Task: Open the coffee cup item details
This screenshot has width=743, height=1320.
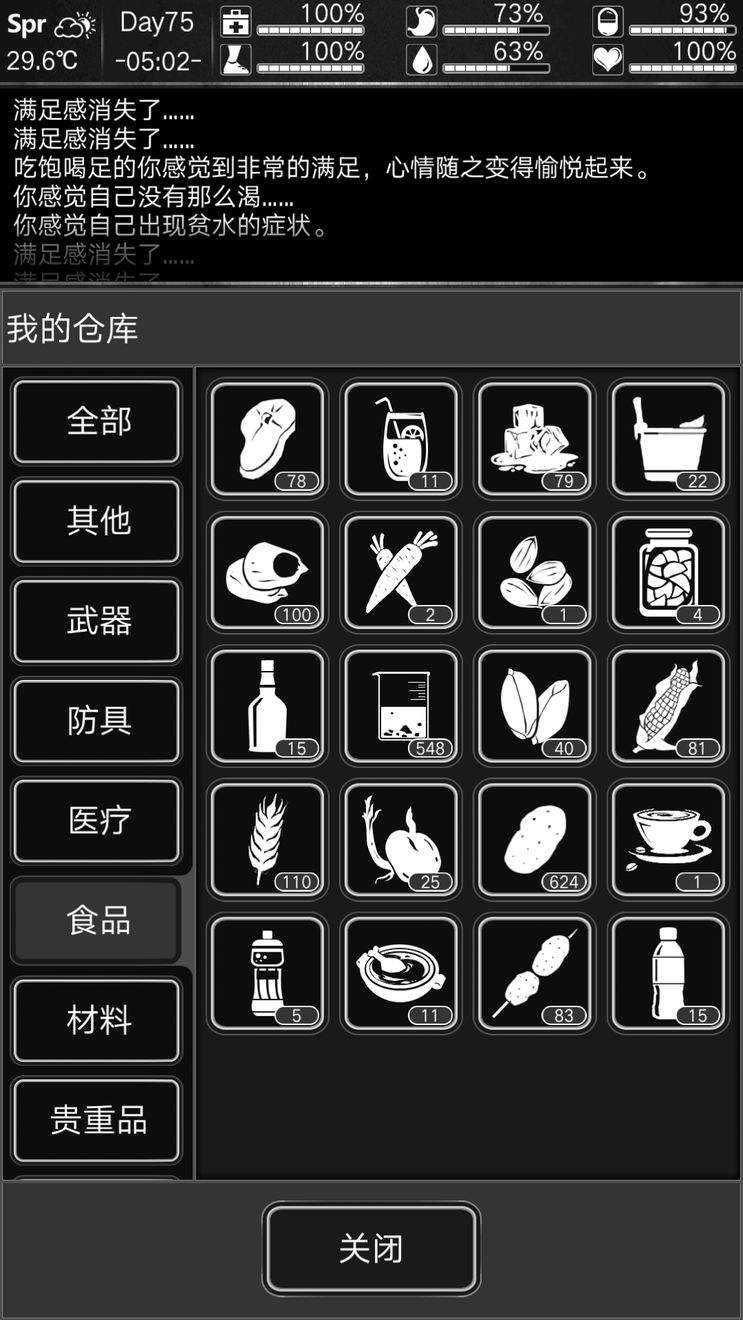Action: tap(669, 840)
